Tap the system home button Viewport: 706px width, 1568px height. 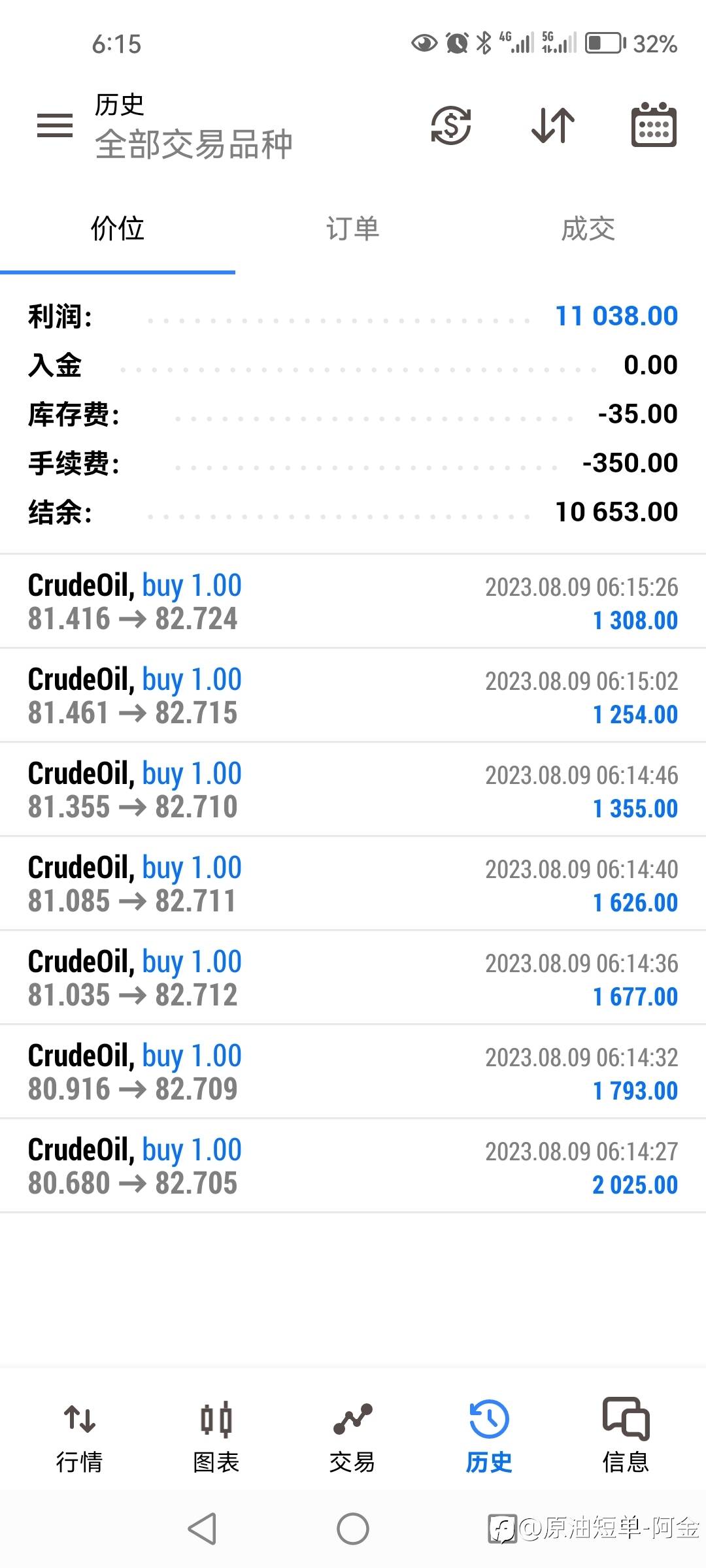point(353,1529)
